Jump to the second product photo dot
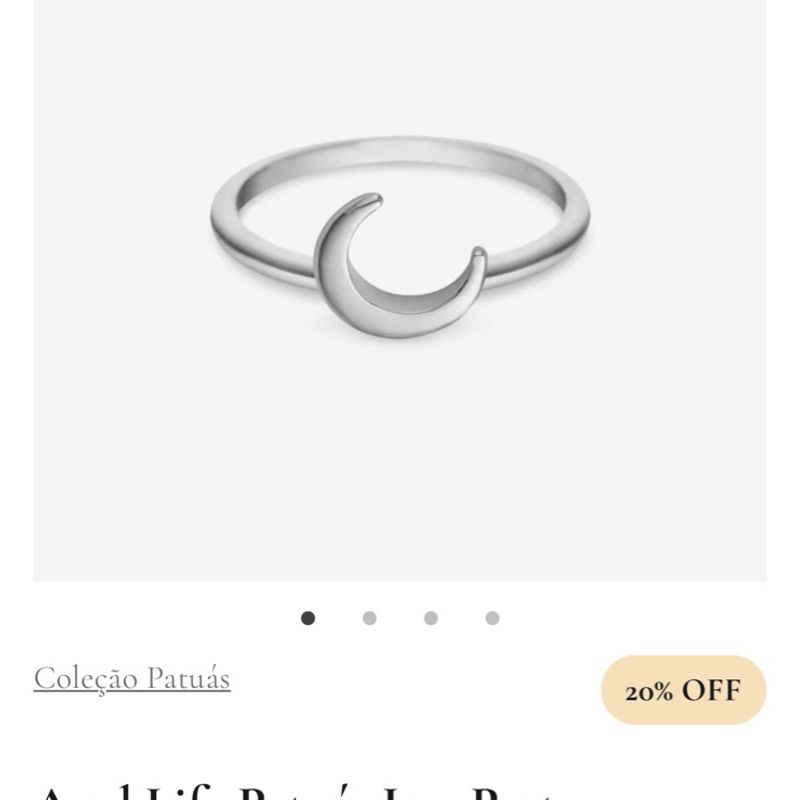 (x=370, y=618)
